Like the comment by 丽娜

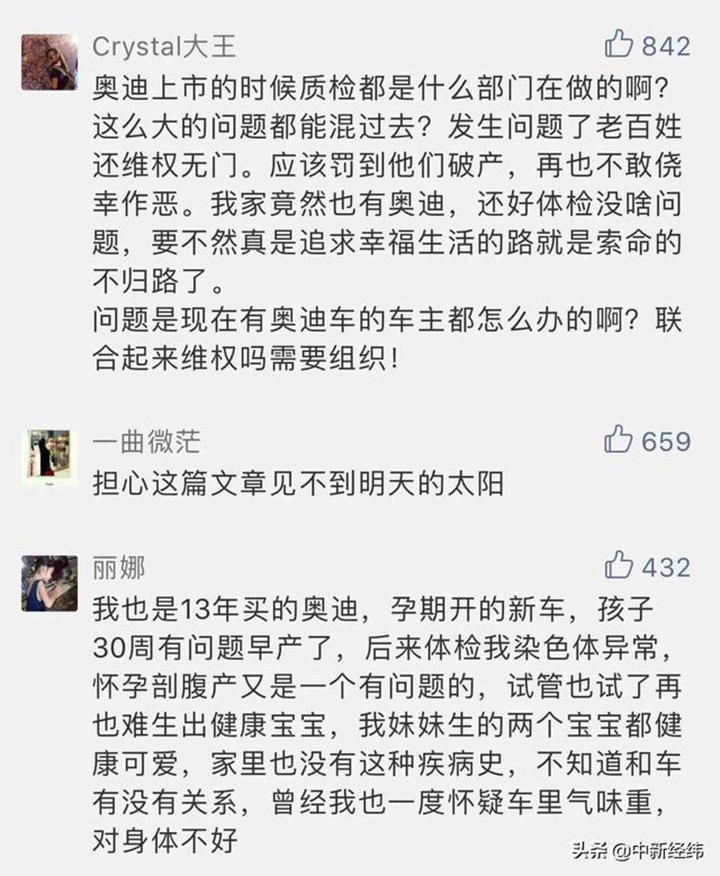pos(620,566)
